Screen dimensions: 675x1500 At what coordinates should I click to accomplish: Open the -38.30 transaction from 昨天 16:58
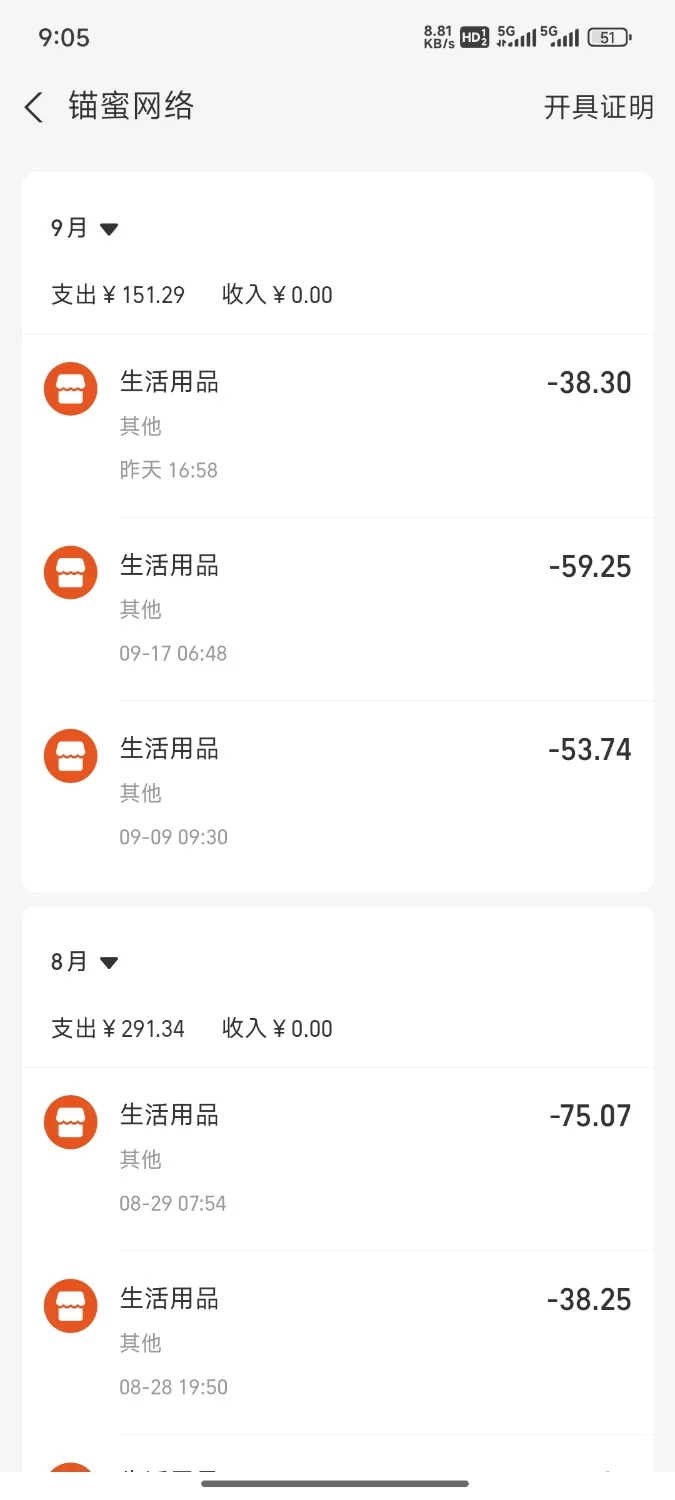click(x=337, y=425)
